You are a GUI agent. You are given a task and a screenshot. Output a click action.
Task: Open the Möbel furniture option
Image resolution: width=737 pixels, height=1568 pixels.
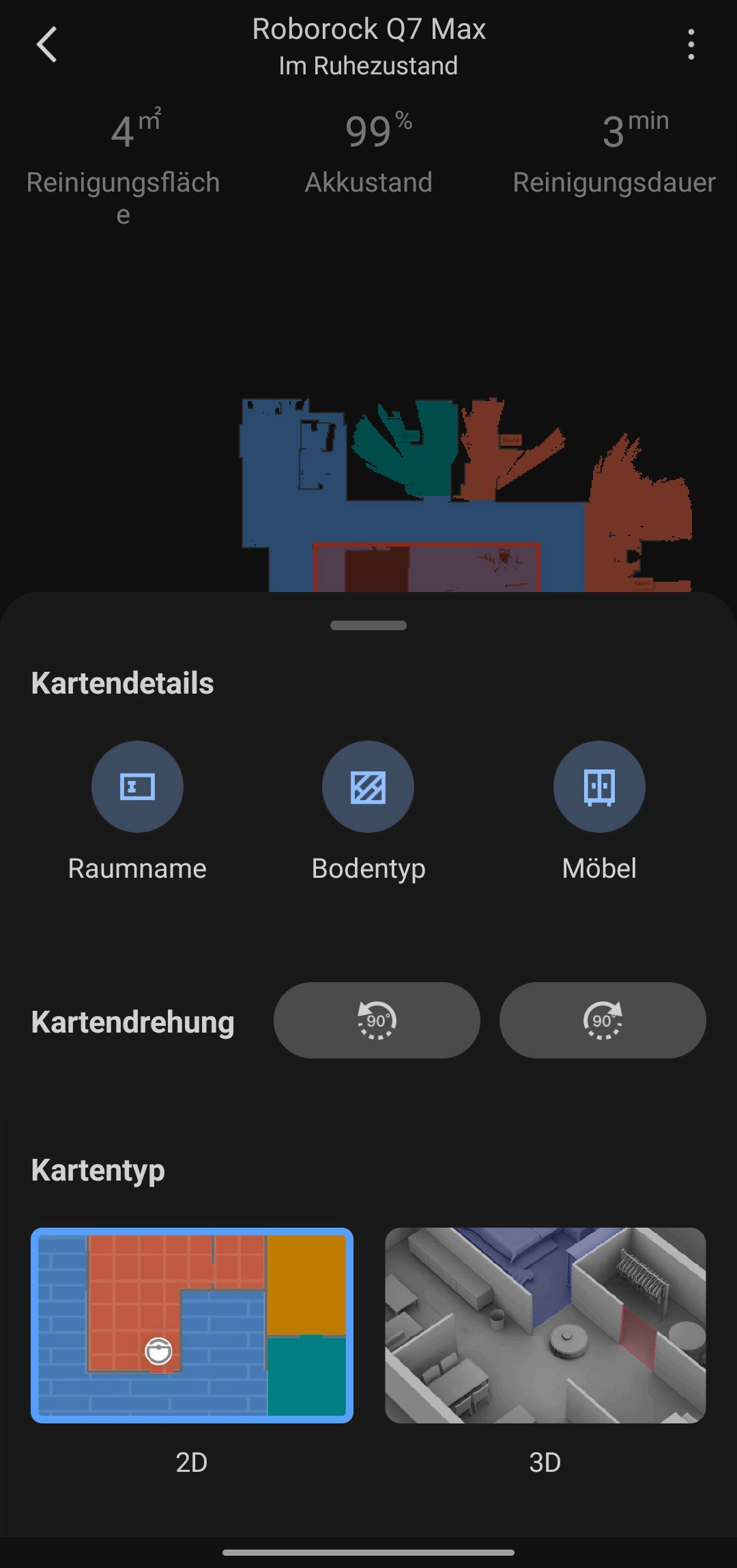pos(599,786)
